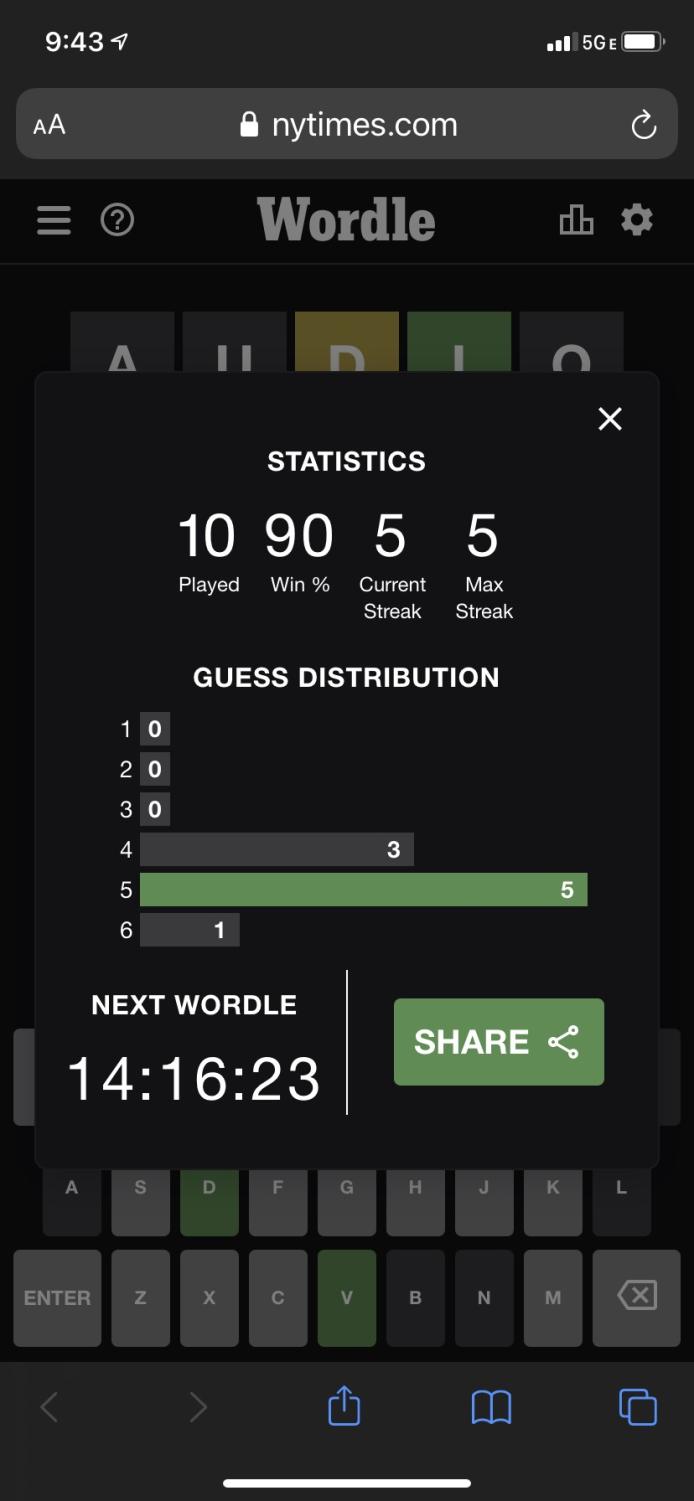Reload the page in Safari

pos(643,125)
